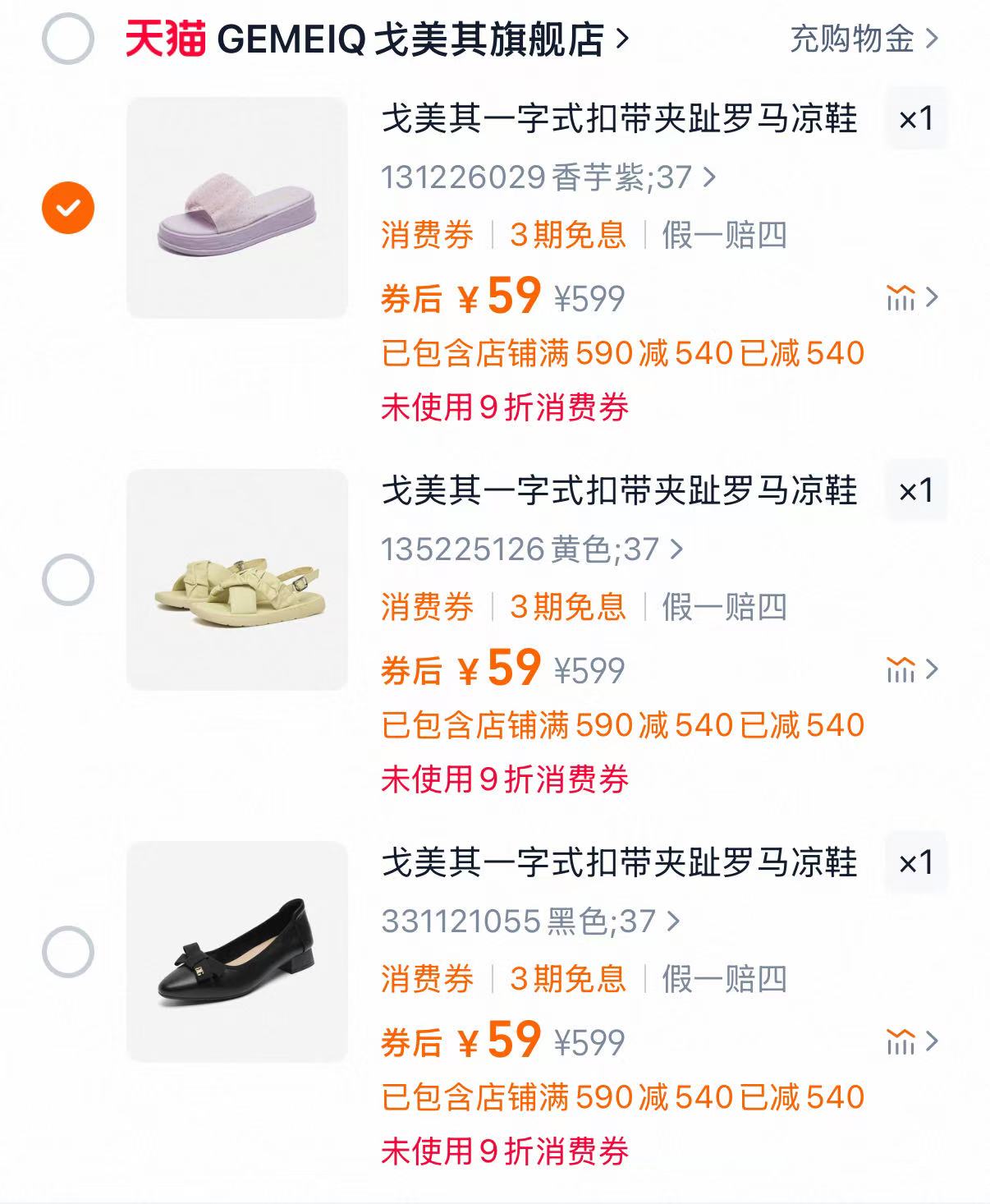Select the store-level checkbox circle
The width and height of the screenshot is (990, 1204).
[69, 36]
